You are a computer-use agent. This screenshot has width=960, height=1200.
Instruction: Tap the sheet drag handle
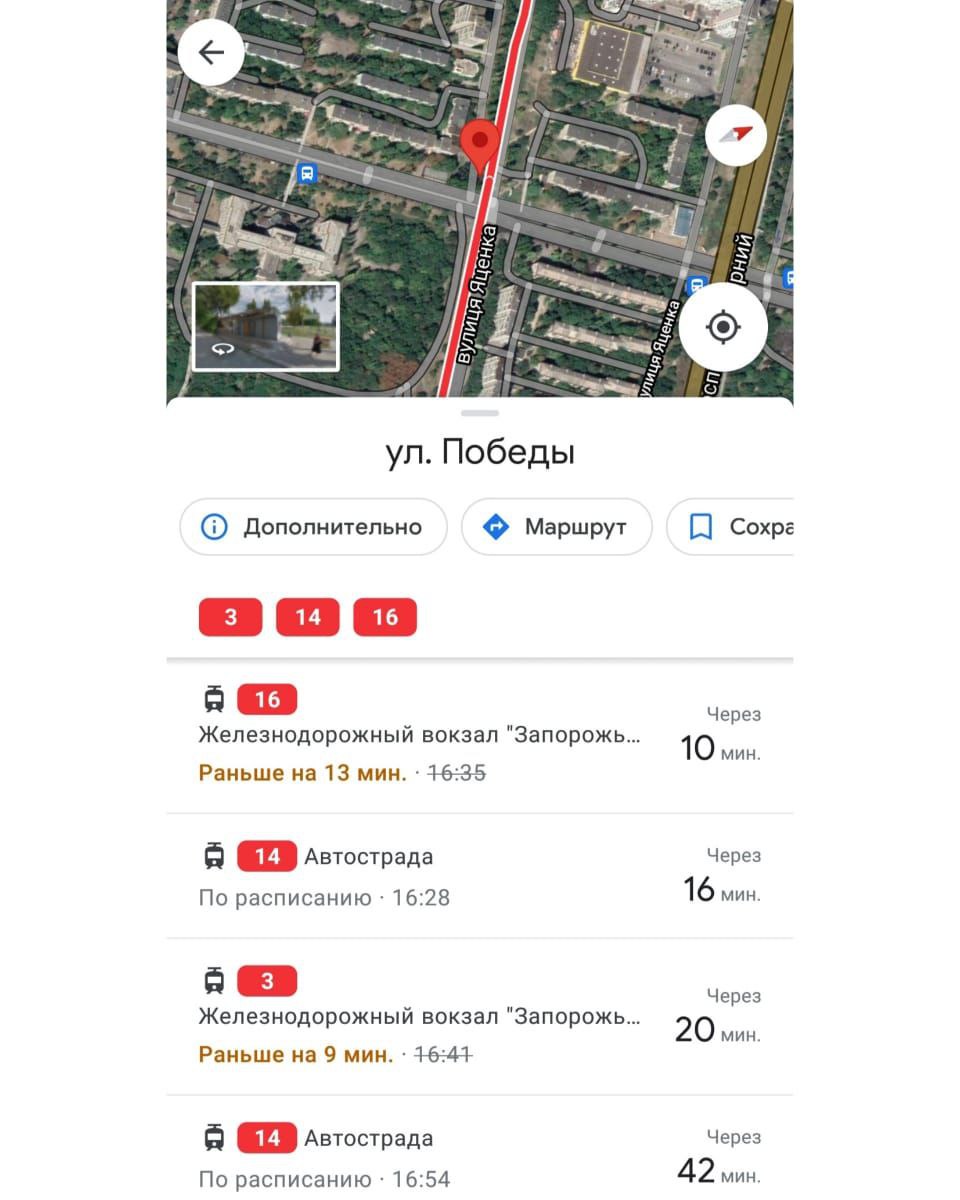pyautogui.click(x=480, y=413)
